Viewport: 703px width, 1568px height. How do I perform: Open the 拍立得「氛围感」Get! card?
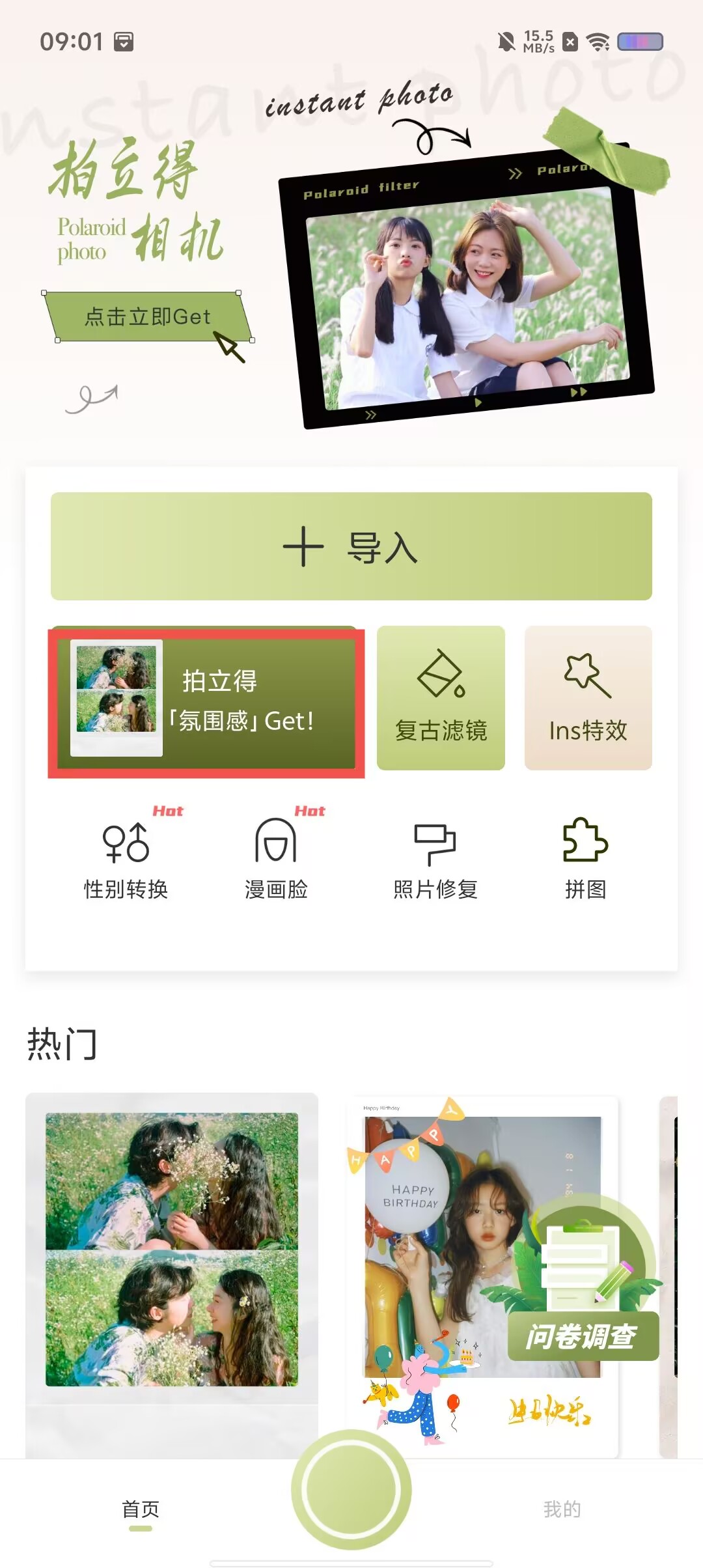[x=206, y=702]
